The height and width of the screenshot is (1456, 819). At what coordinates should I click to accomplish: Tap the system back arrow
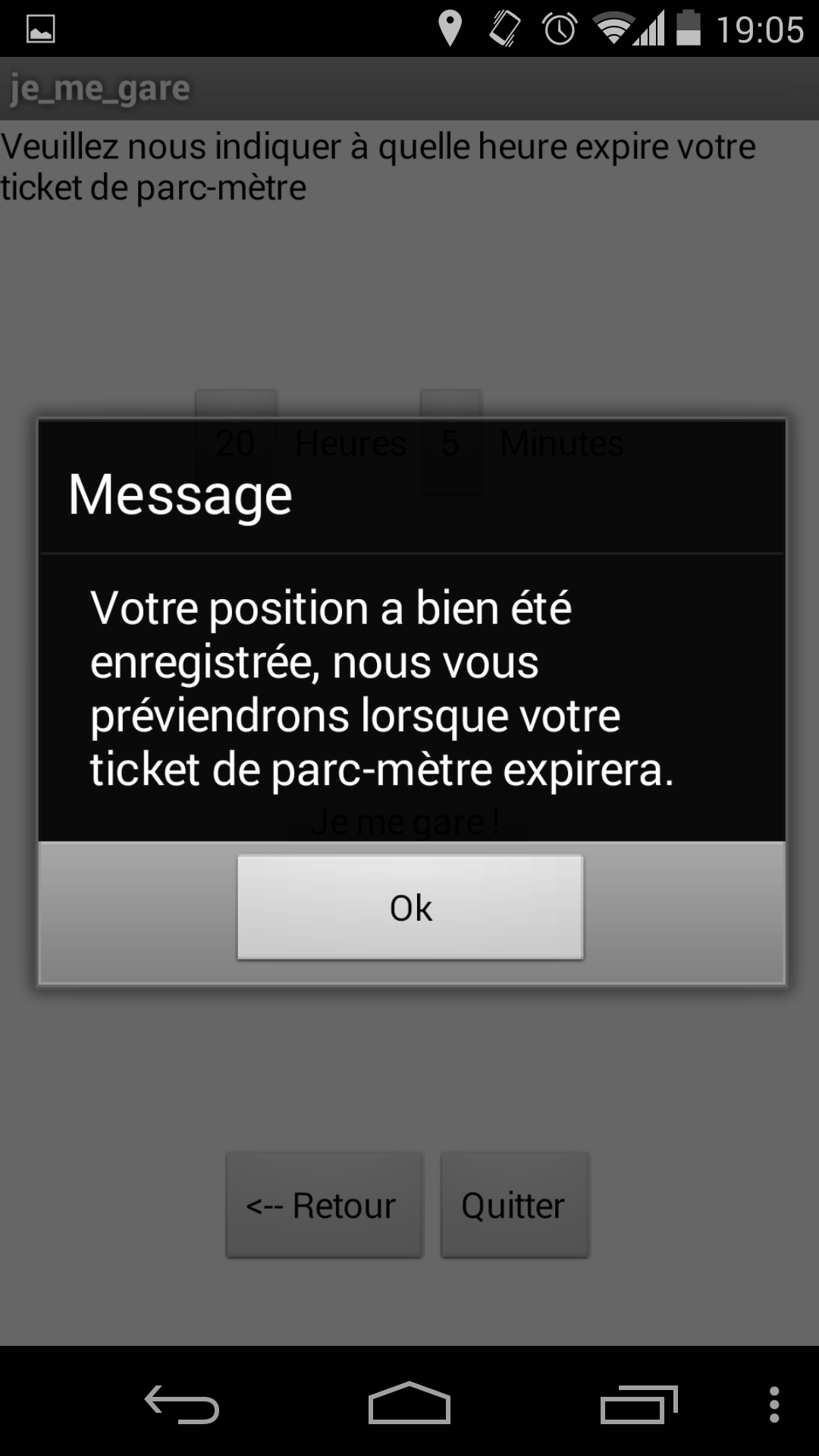tap(182, 1404)
